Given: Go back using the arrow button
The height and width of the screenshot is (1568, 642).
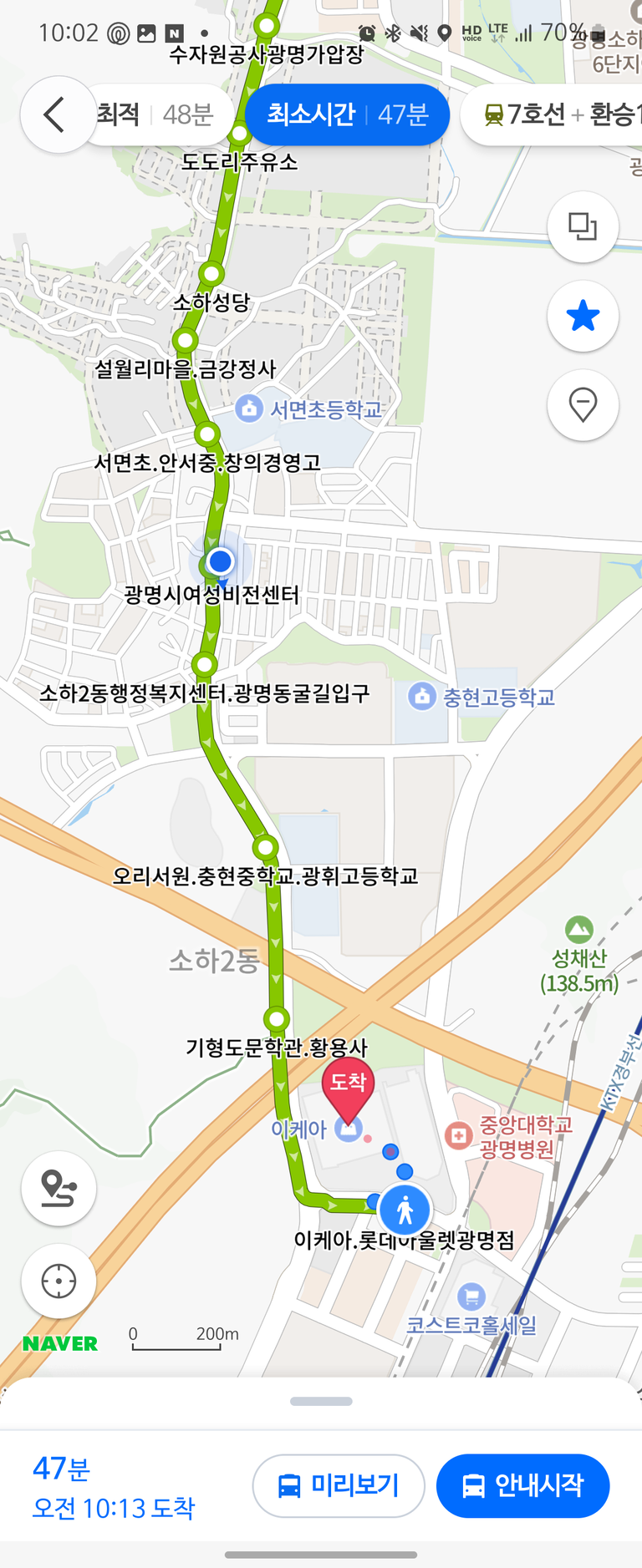Looking at the screenshot, I should pyautogui.click(x=57, y=114).
